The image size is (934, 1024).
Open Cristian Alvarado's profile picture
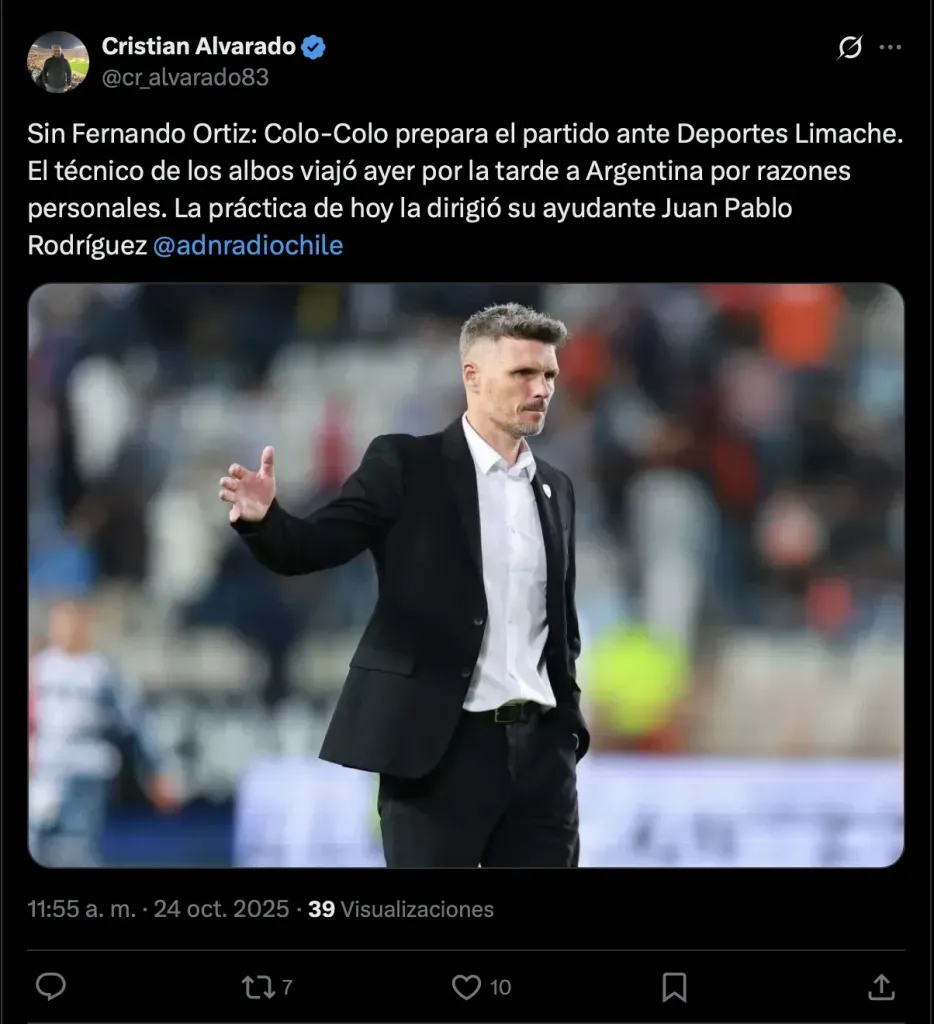point(58,61)
